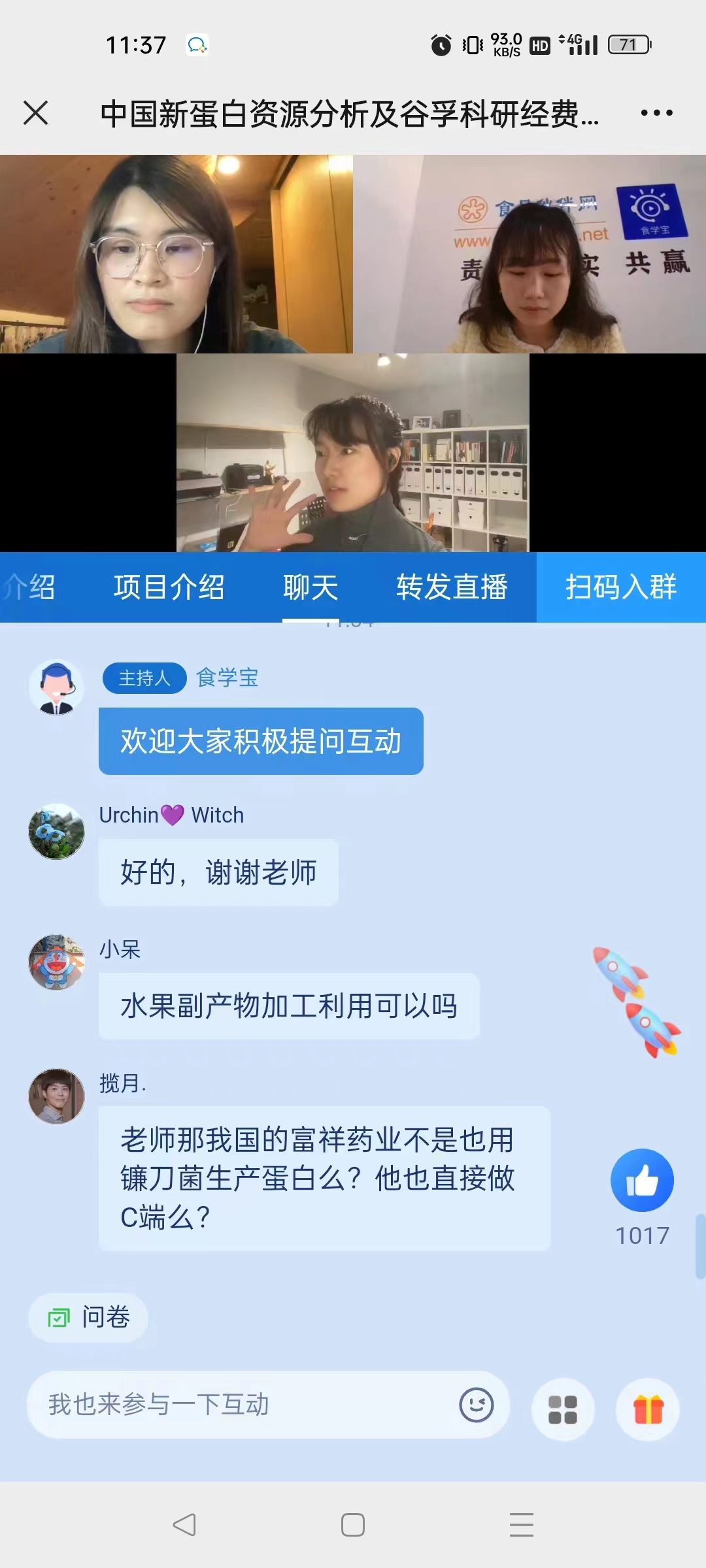Image resolution: width=706 pixels, height=1568 pixels.
Task: Open the 转发直播 tab
Action: [452, 587]
